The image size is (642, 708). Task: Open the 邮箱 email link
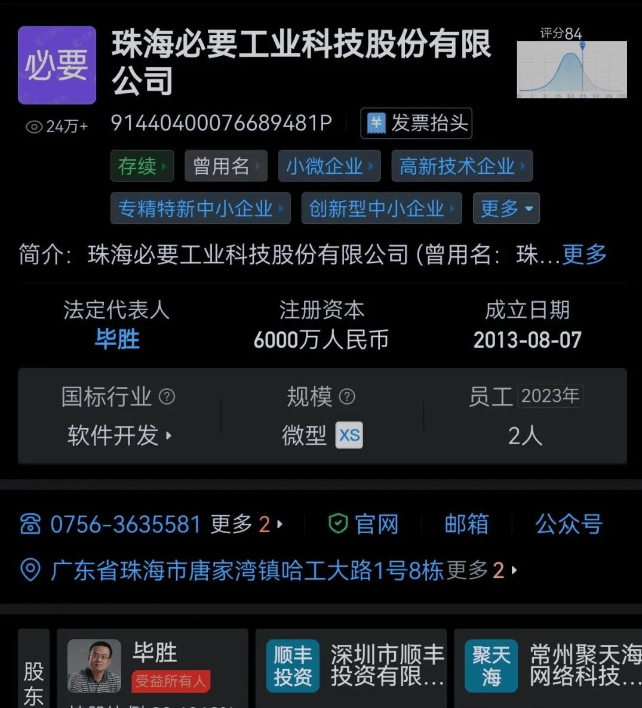click(466, 524)
